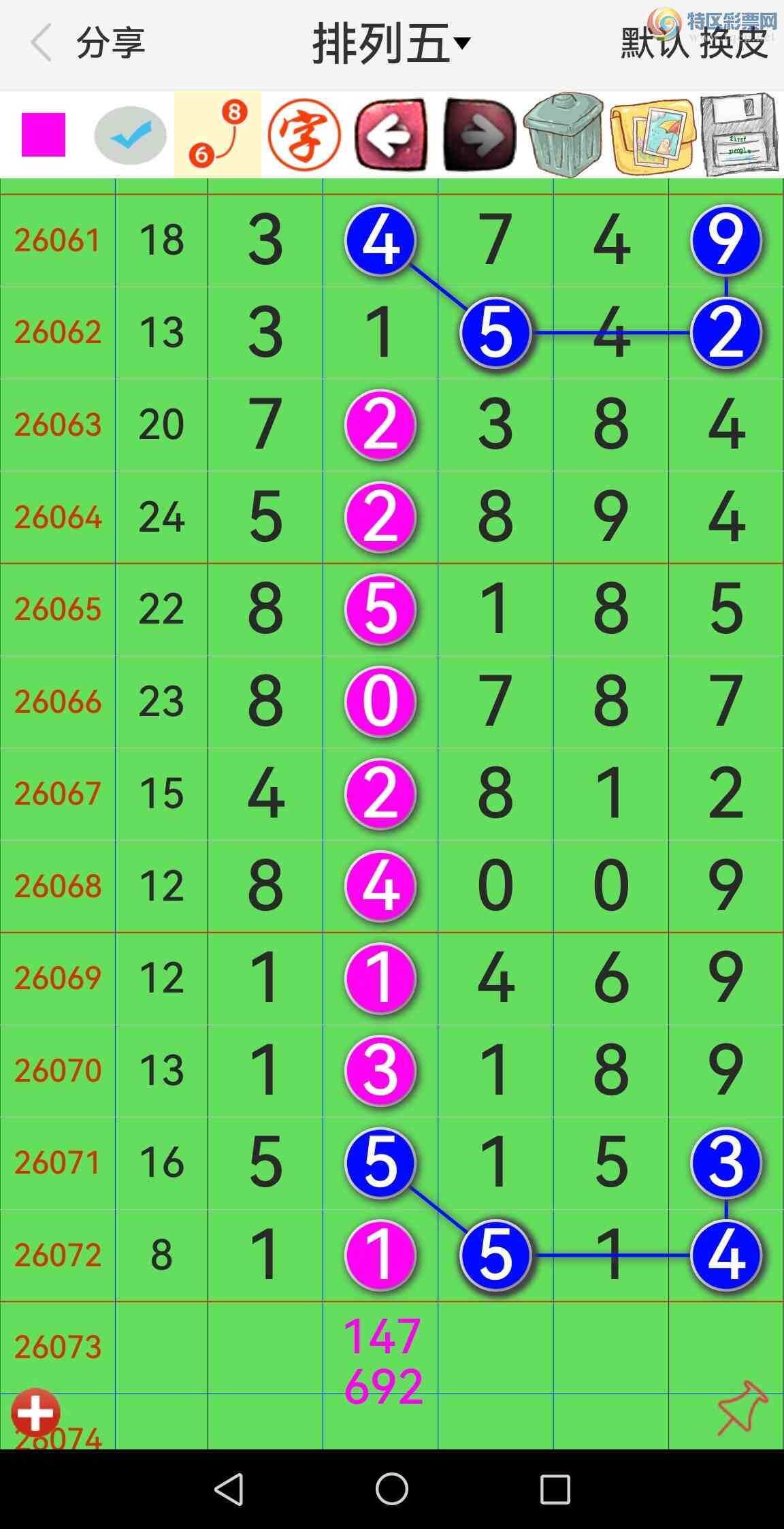The image size is (784, 1529).
Task: Save the chart with the floppy disk
Action: point(739,135)
